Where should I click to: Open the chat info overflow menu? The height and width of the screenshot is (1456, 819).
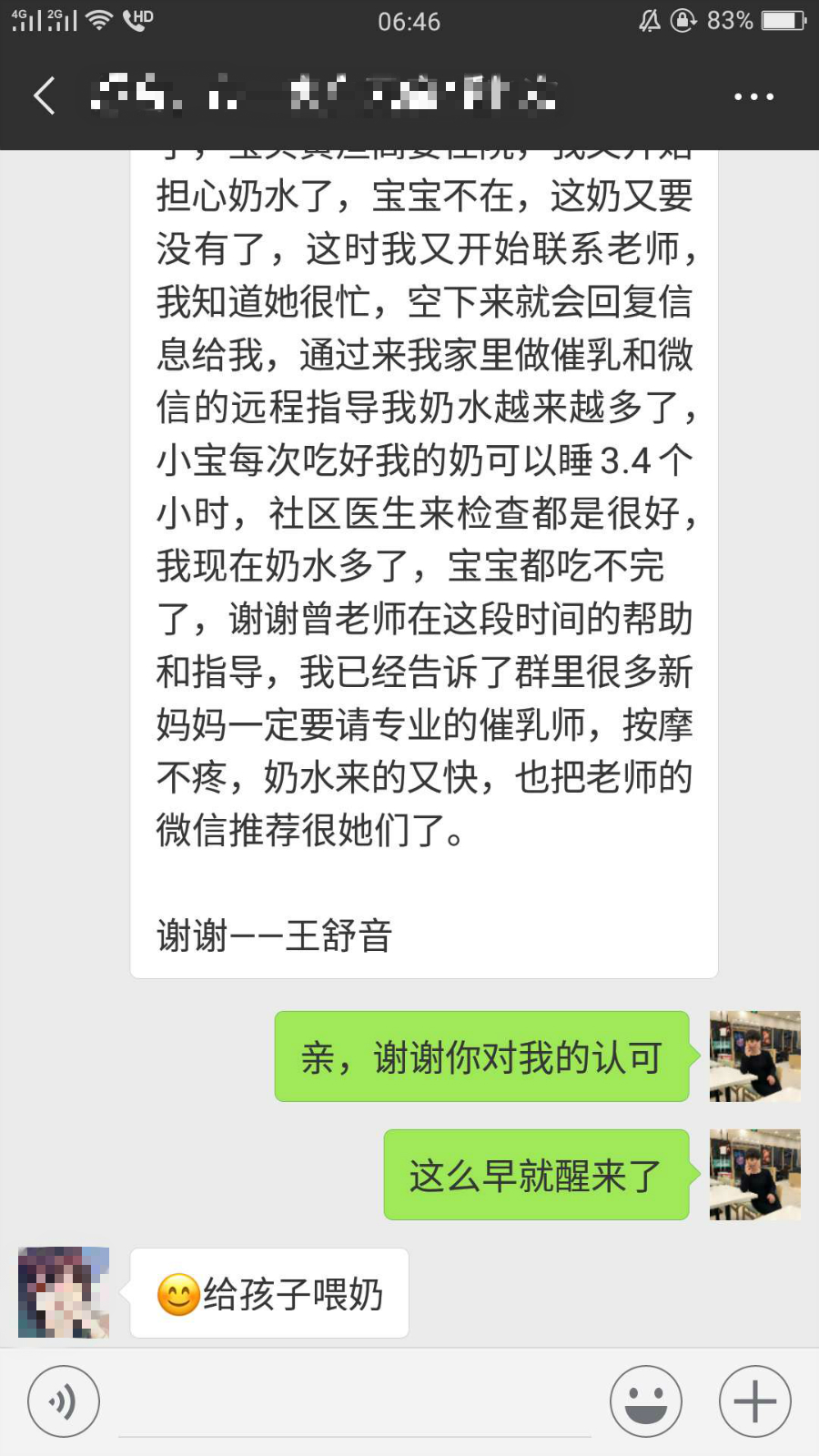tap(753, 96)
